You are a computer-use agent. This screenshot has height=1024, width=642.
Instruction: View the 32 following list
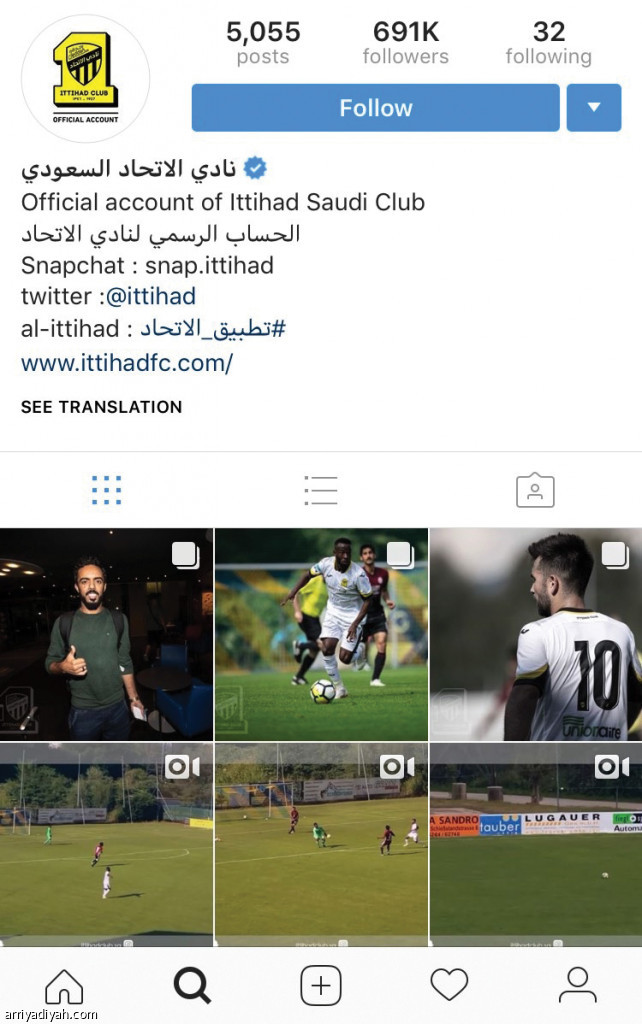pos(548,44)
